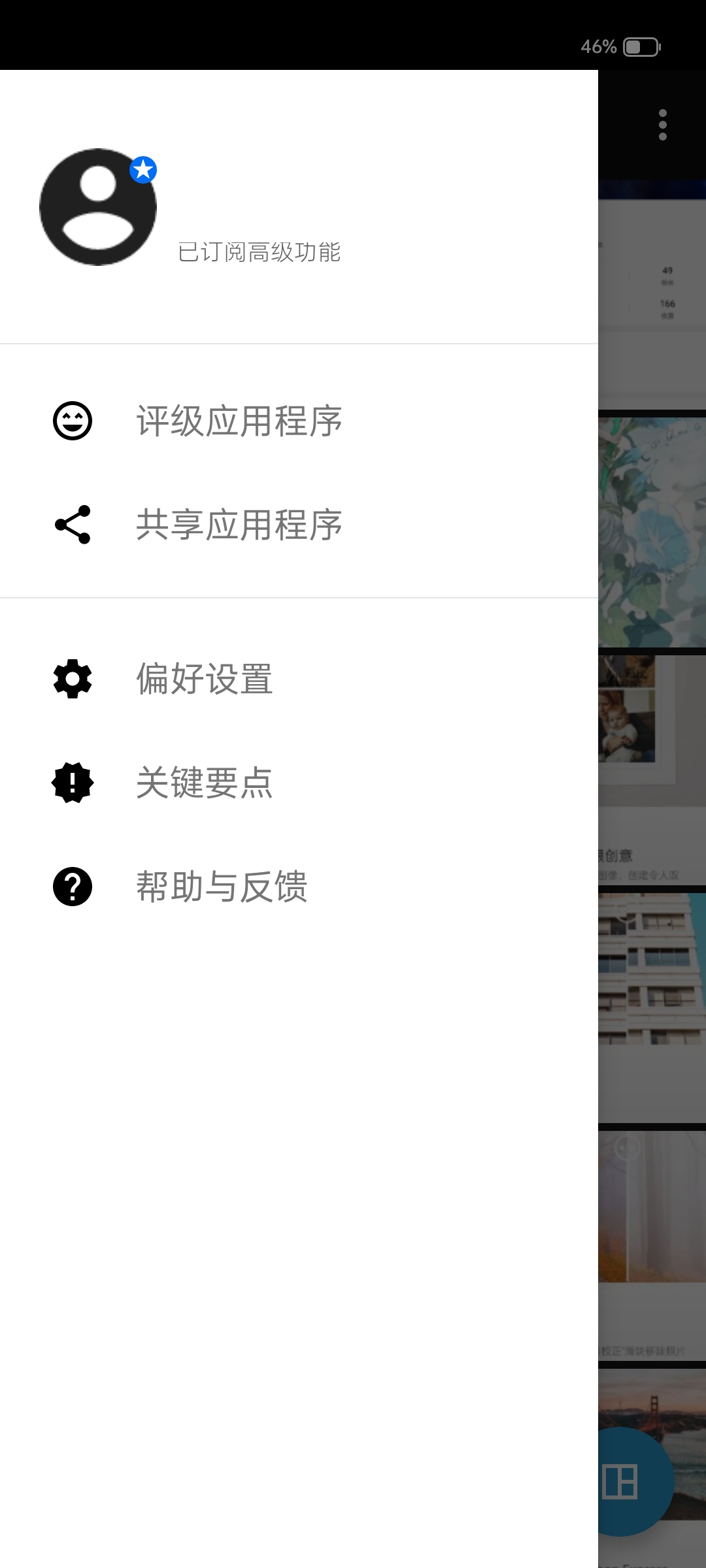The image size is (706, 1568).
Task: Open 评级应用程序 to rate the app
Action: (239, 421)
